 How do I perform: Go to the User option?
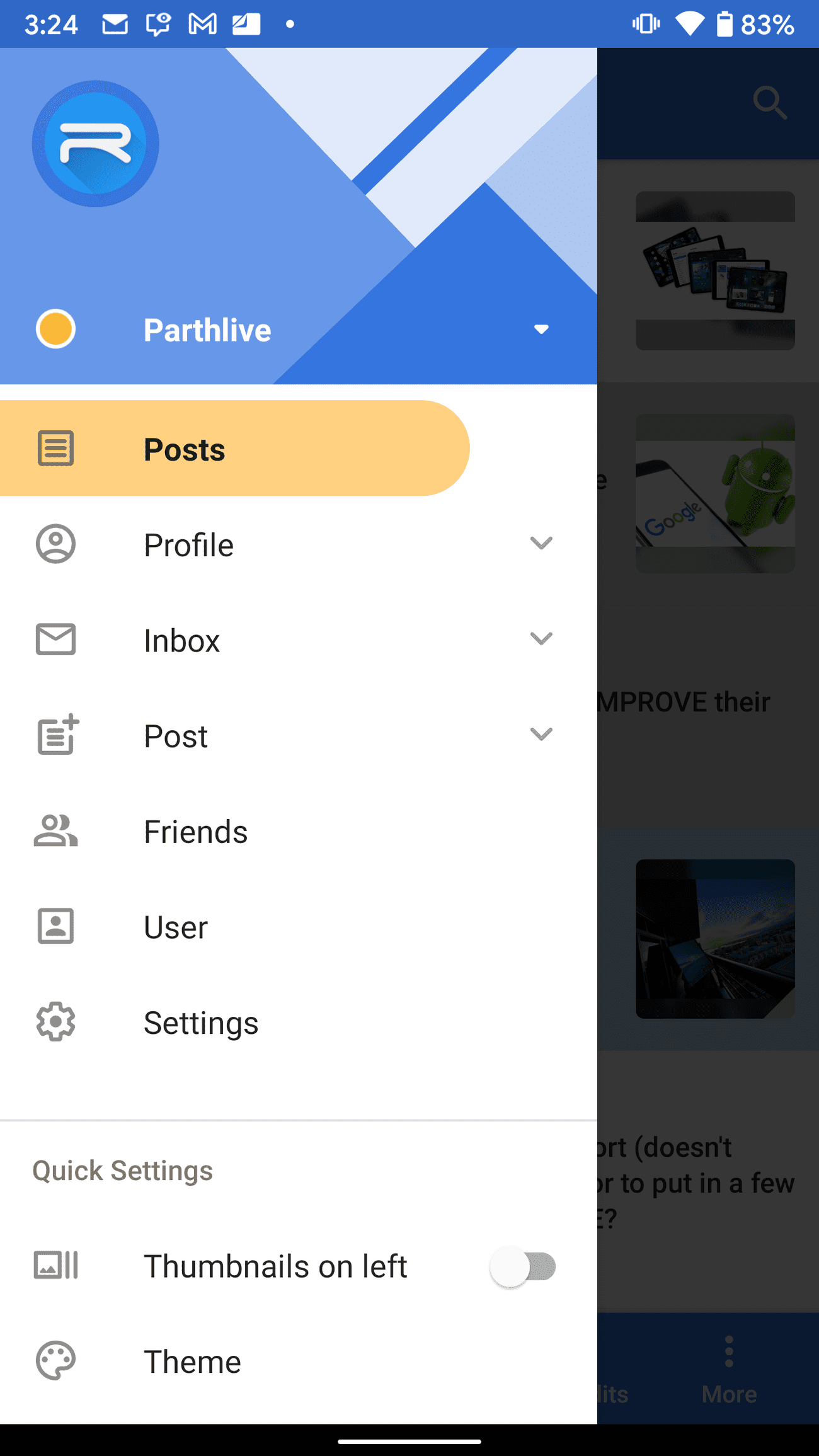click(175, 927)
